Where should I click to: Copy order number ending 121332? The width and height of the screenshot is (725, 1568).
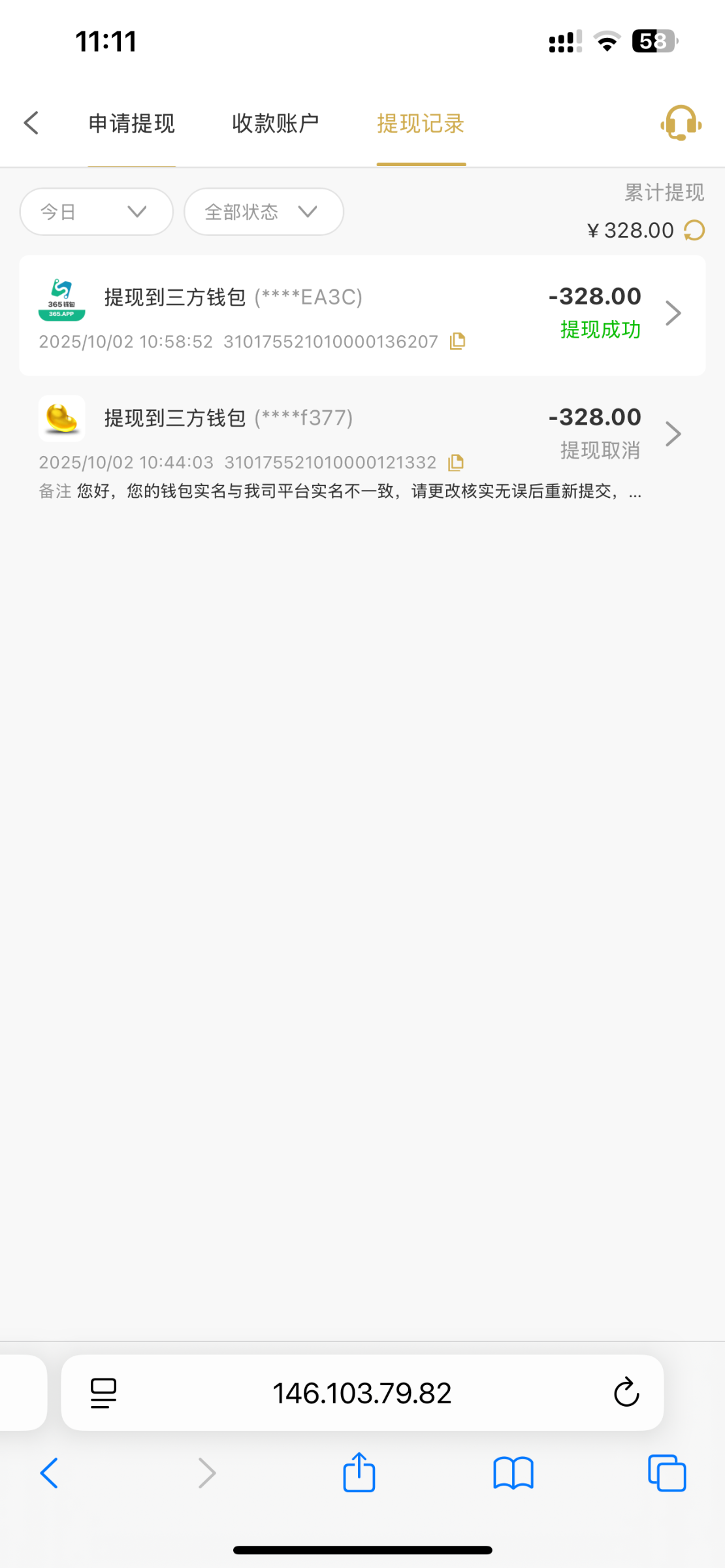click(456, 463)
